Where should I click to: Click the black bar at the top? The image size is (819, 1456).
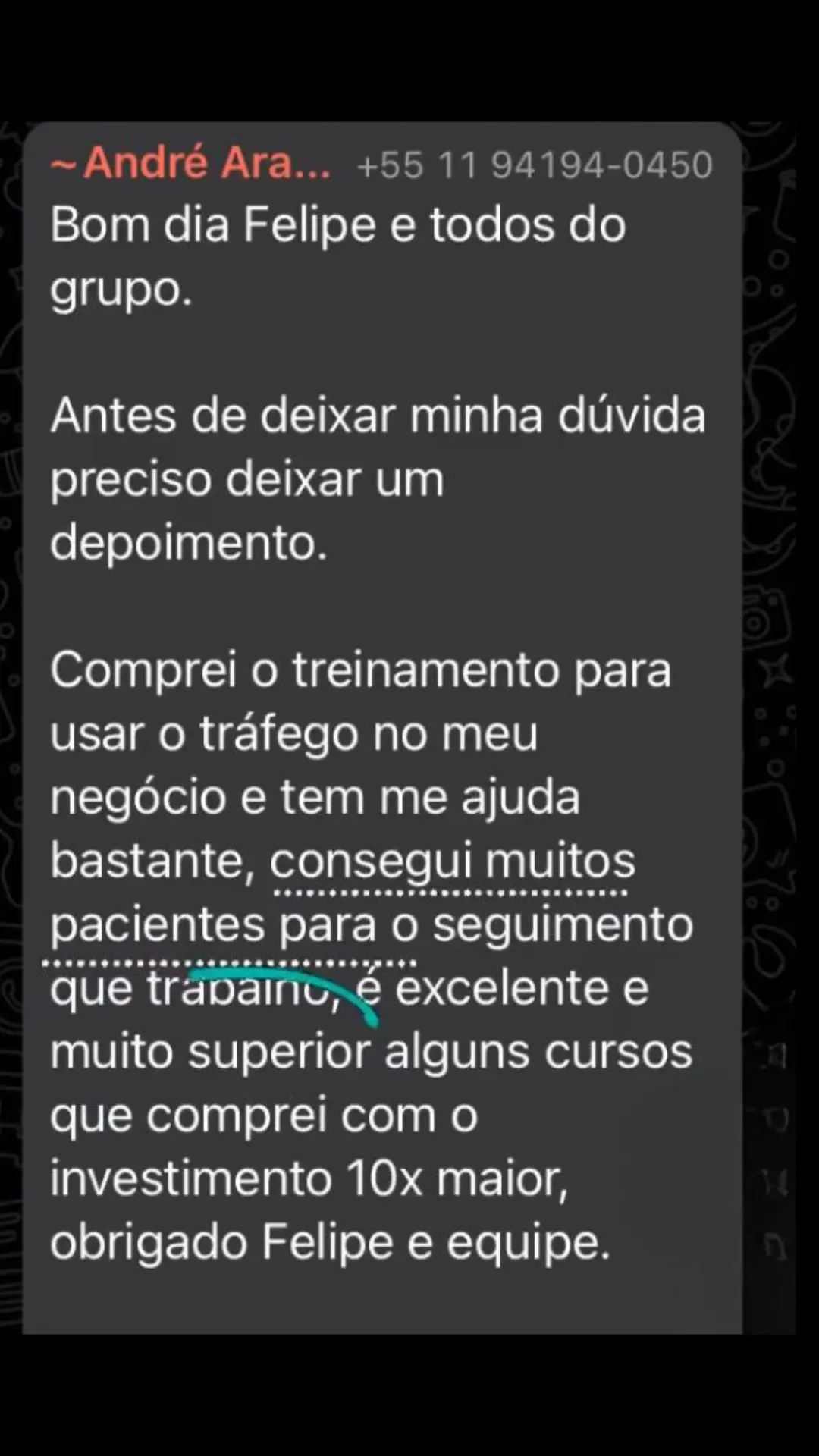pos(409,45)
